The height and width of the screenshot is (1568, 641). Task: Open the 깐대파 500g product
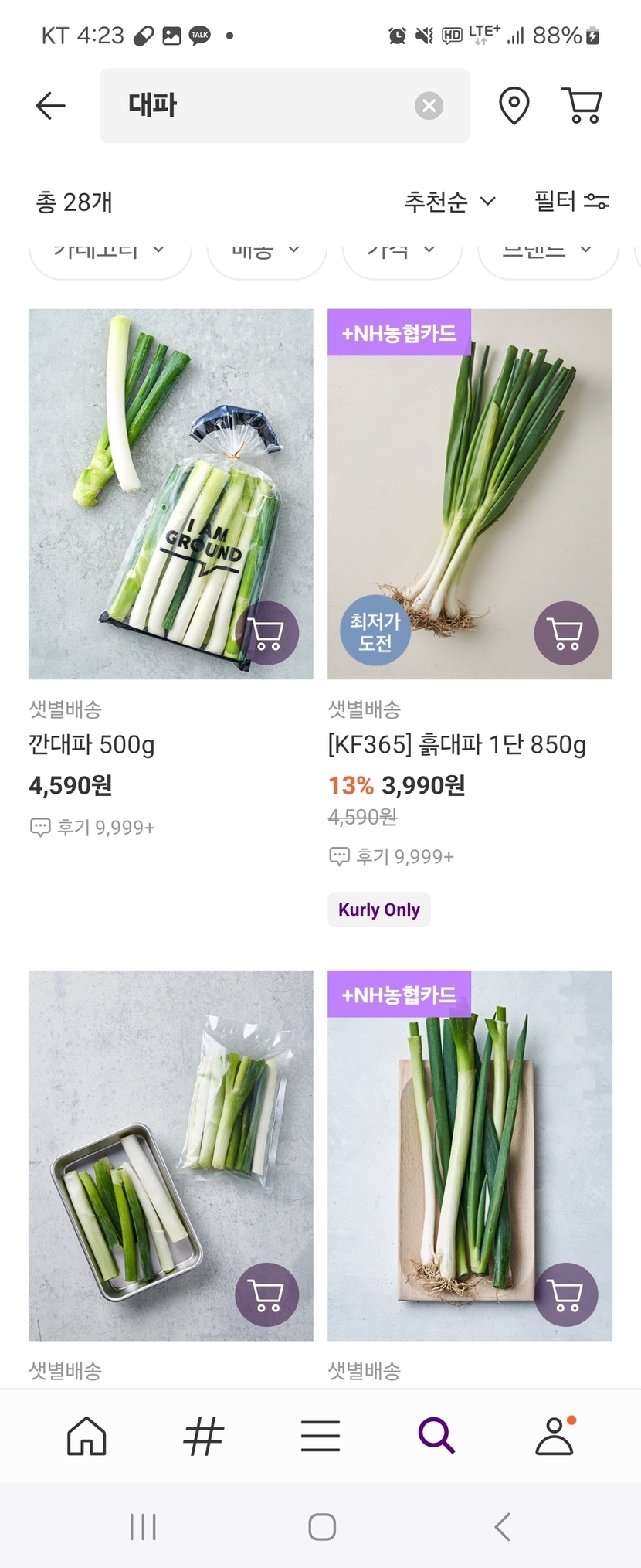coord(171,495)
